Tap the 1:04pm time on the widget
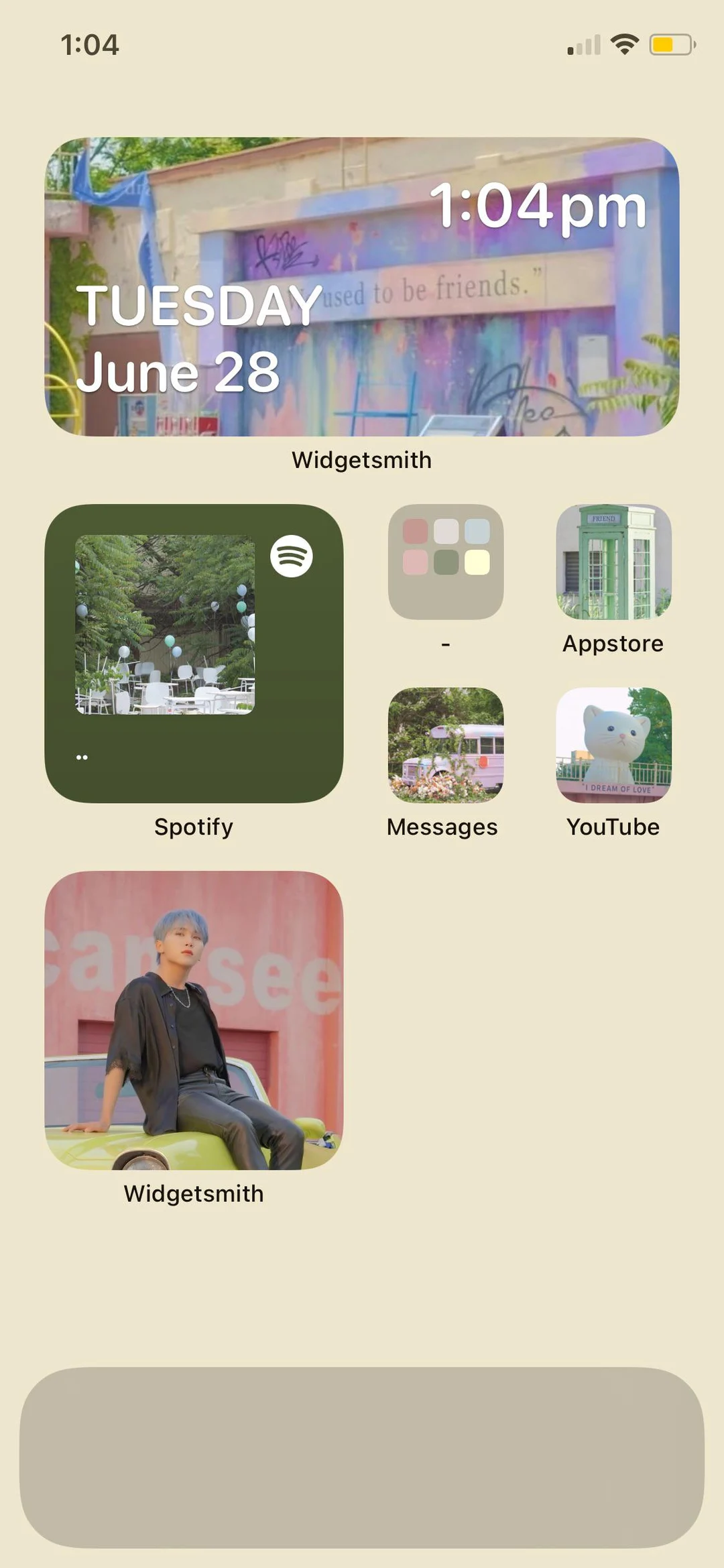The width and height of the screenshot is (724, 1568). coord(540,206)
